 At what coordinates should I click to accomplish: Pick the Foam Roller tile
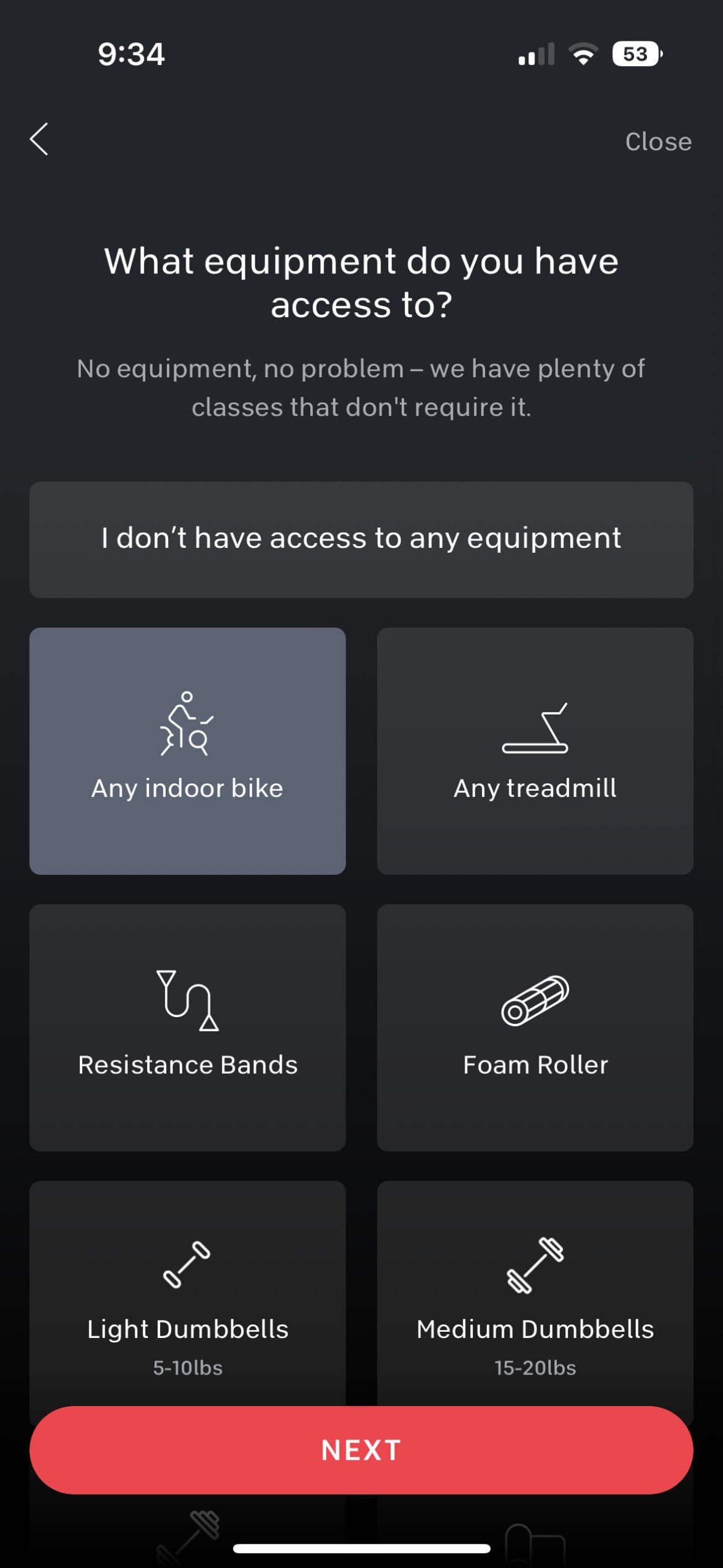535,1028
